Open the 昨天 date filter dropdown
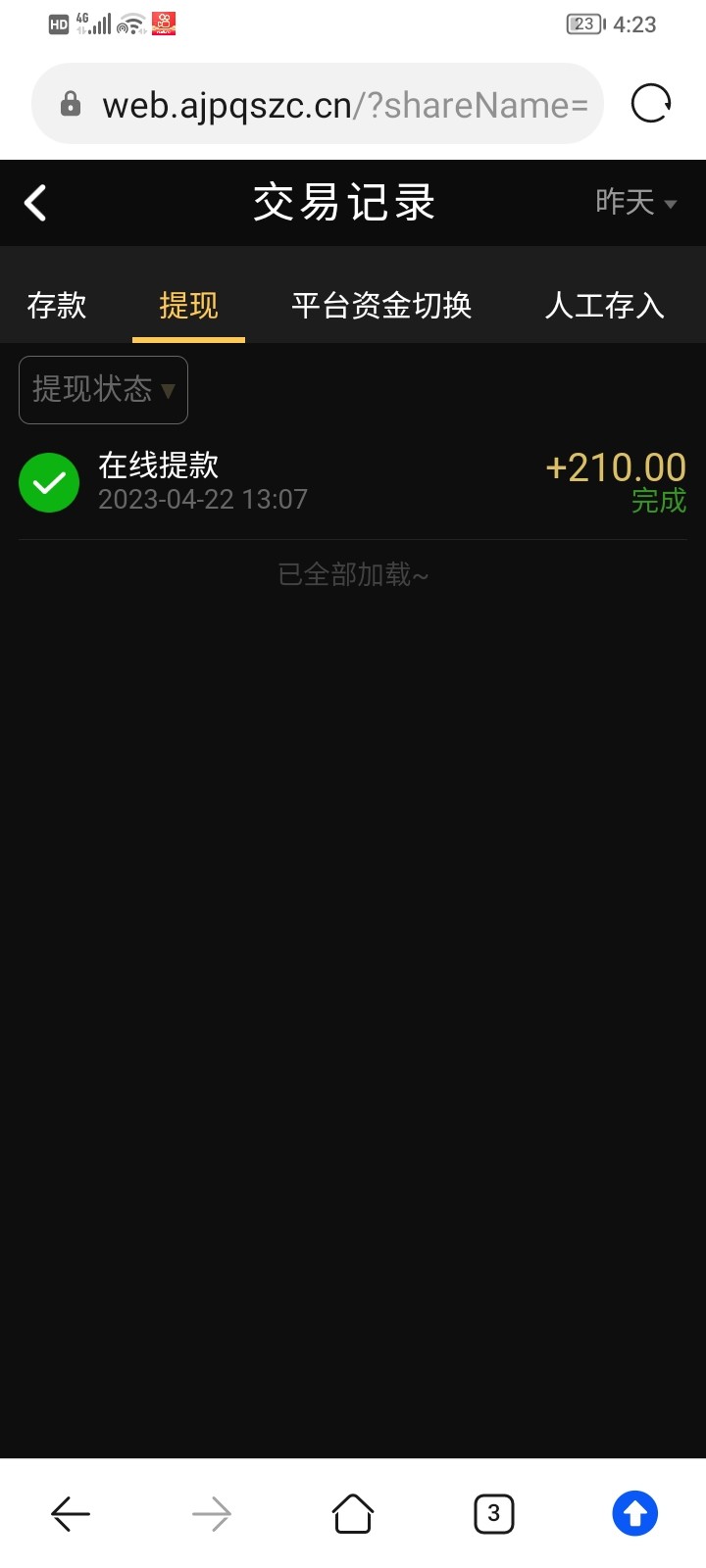This screenshot has width=706, height=1568. 635,203
